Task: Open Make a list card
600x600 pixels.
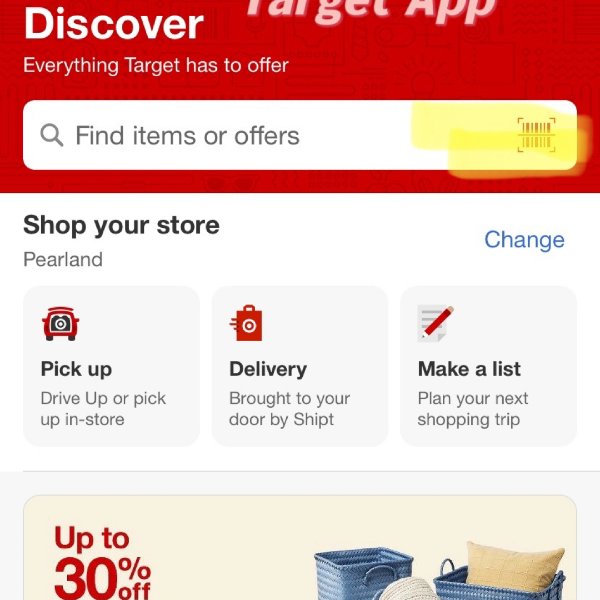Action: [488, 366]
